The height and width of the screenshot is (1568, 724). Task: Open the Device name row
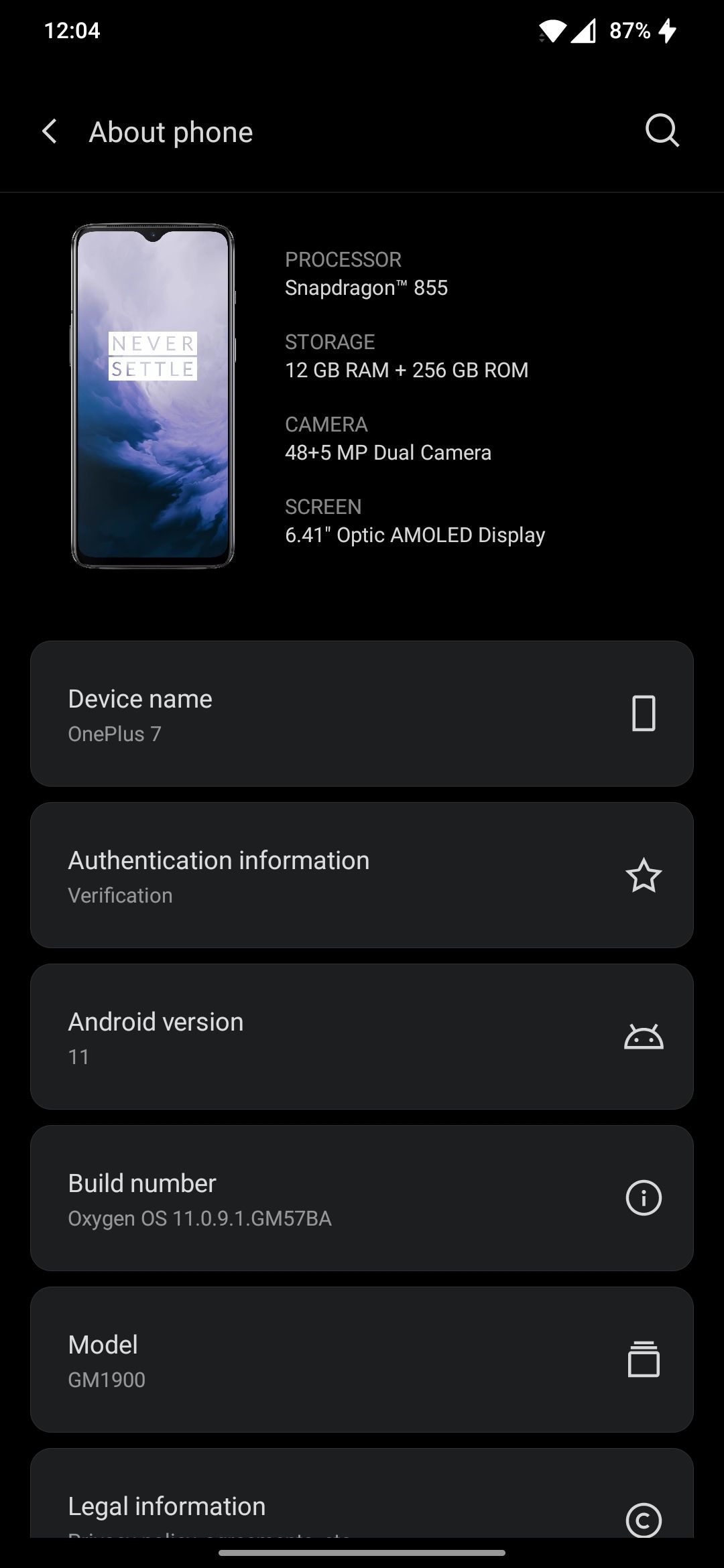click(x=361, y=714)
